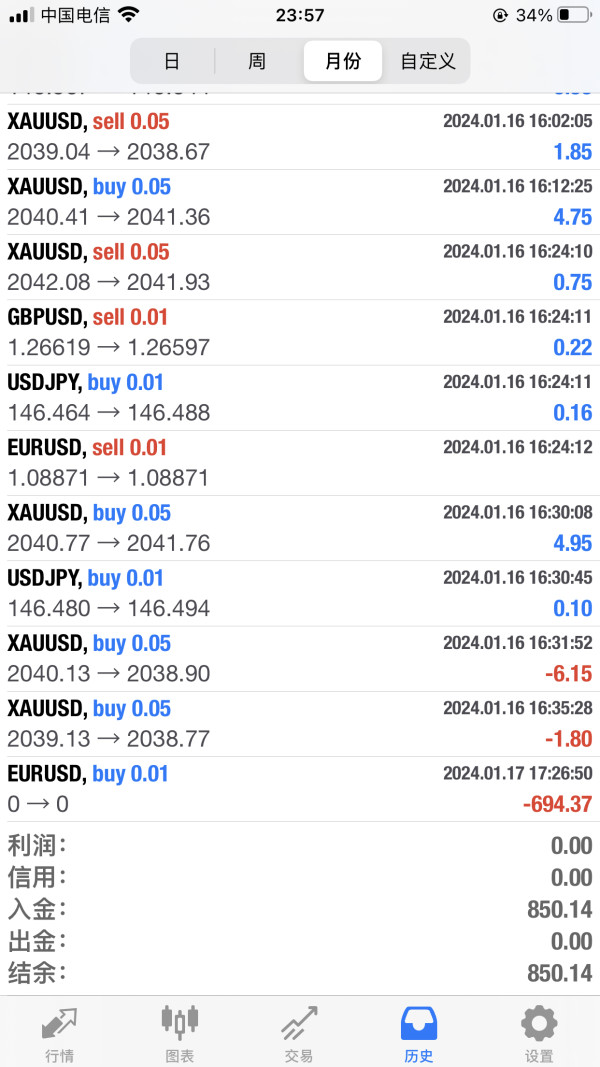Expand the XAUUSD buy trade at 16:12:25
600x1067 pixels.
300,202
